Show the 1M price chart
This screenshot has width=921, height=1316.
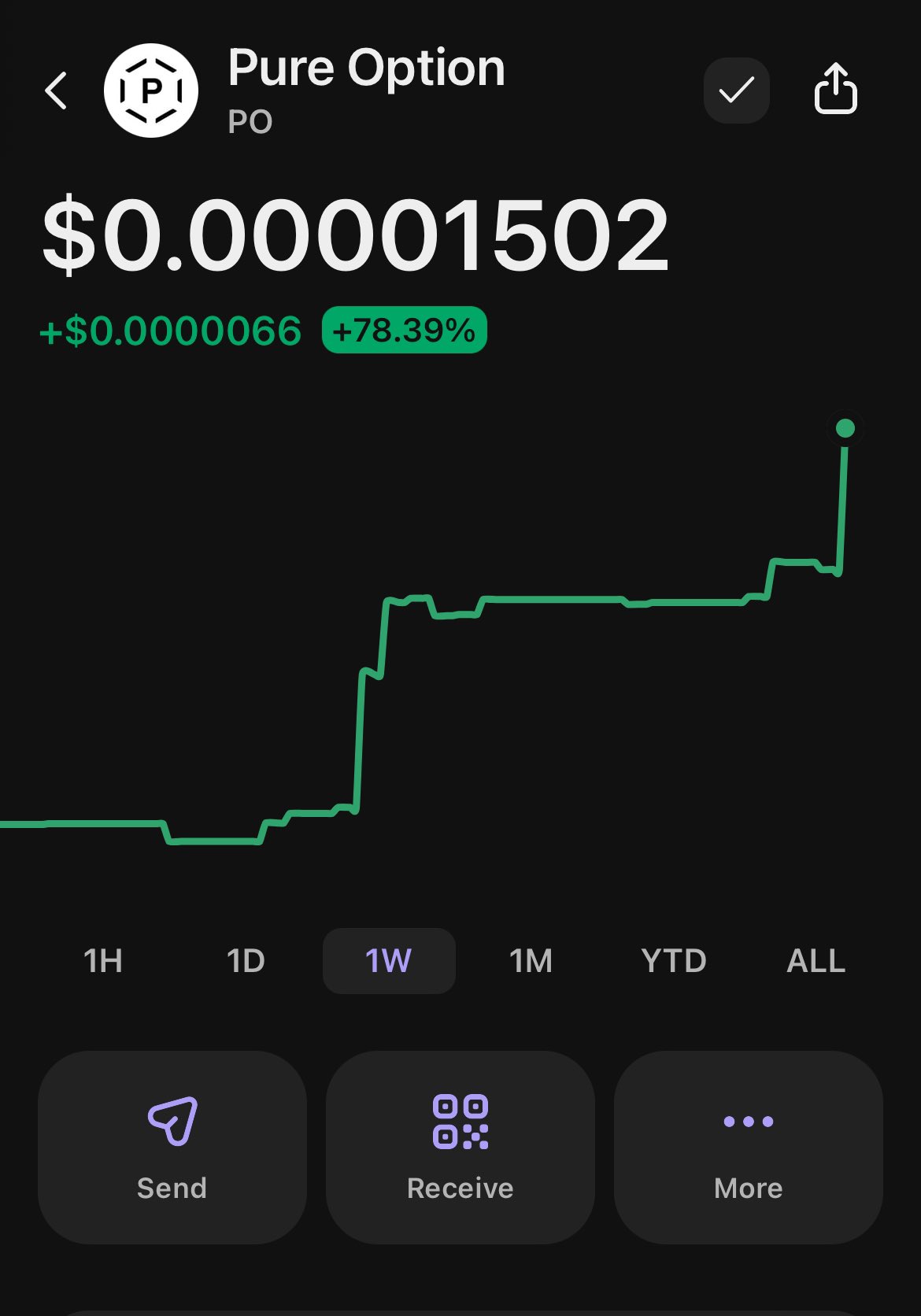(x=531, y=961)
